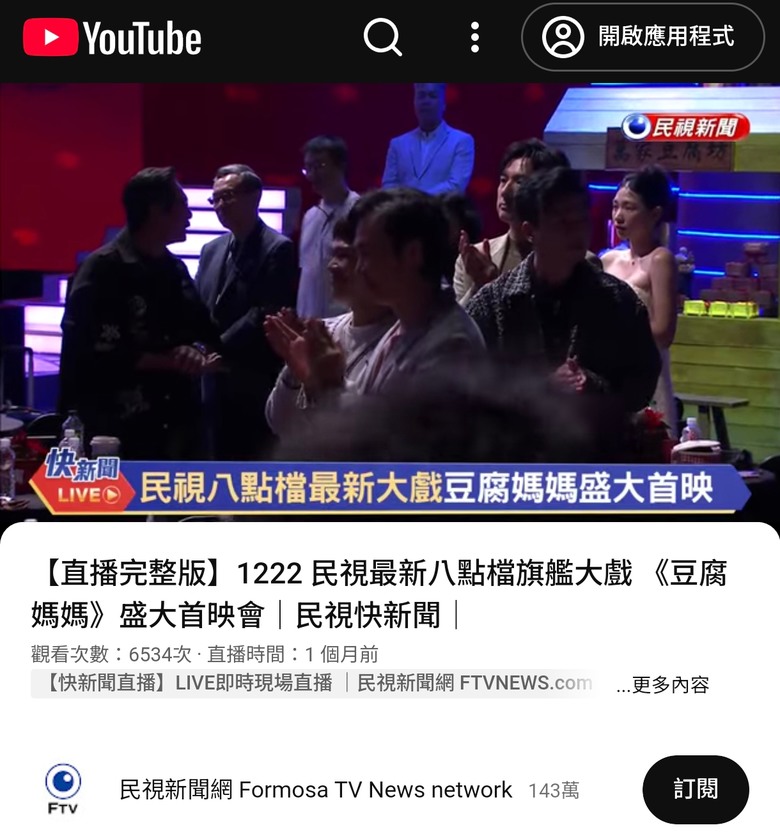Subscribe with the 訂閱 button
Image resolution: width=780 pixels, height=832 pixels.
pos(695,789)
